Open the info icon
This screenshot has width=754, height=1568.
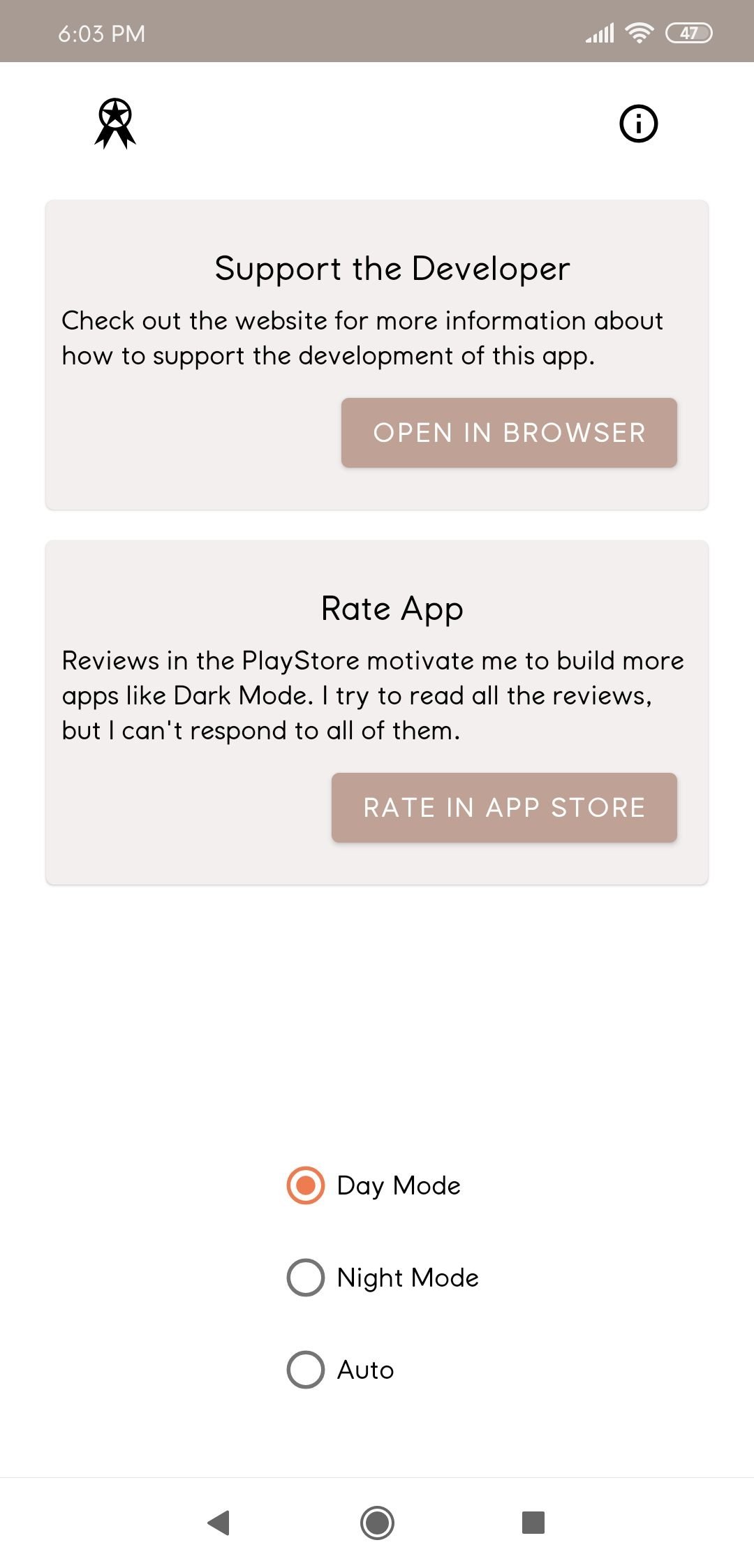click(638, 124)
